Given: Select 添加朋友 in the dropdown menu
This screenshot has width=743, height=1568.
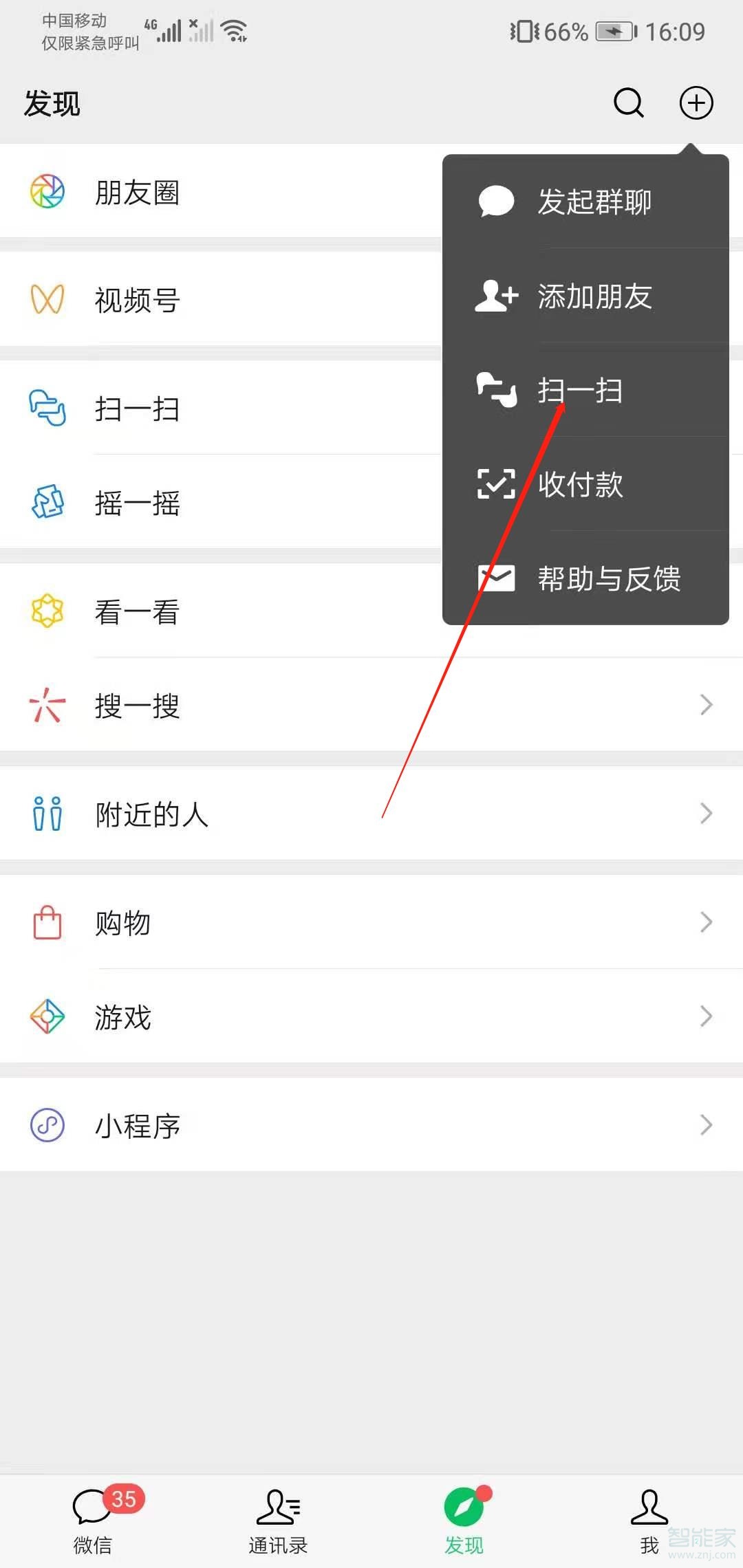Looking at the screenshot, I should (593, 297).
